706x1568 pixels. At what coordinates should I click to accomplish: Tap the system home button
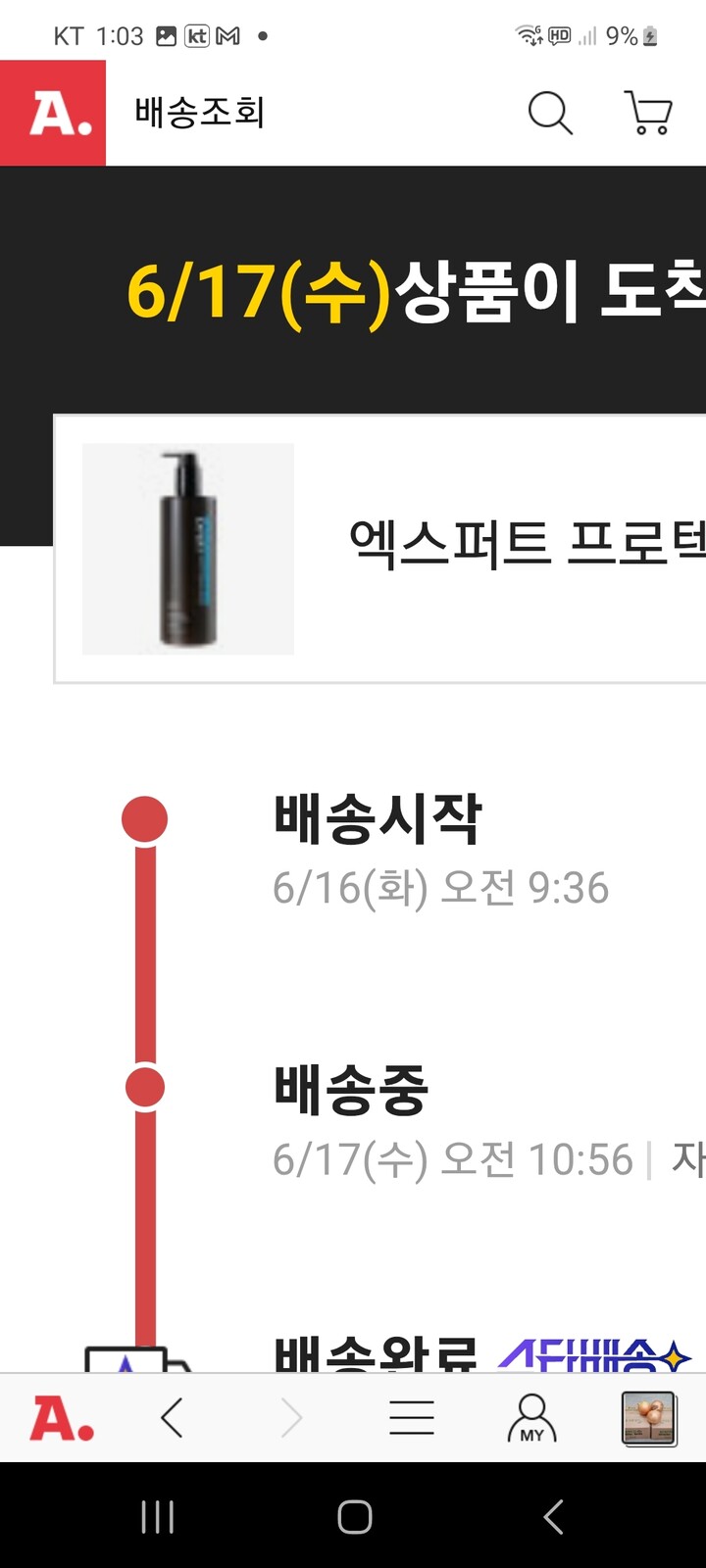pyautogui.click(x=354, y=1517)
